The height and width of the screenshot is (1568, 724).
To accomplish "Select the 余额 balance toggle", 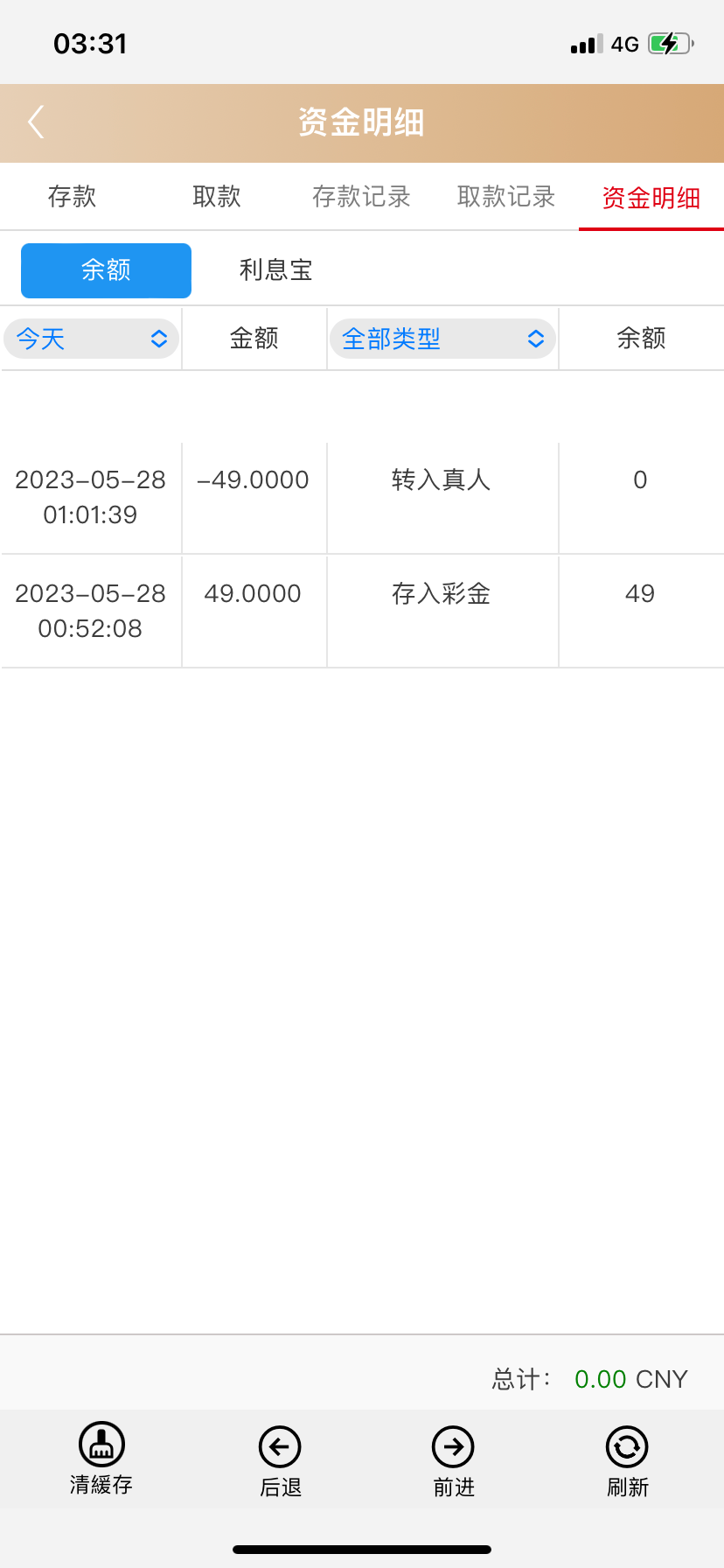I will (x=105, y=270).
